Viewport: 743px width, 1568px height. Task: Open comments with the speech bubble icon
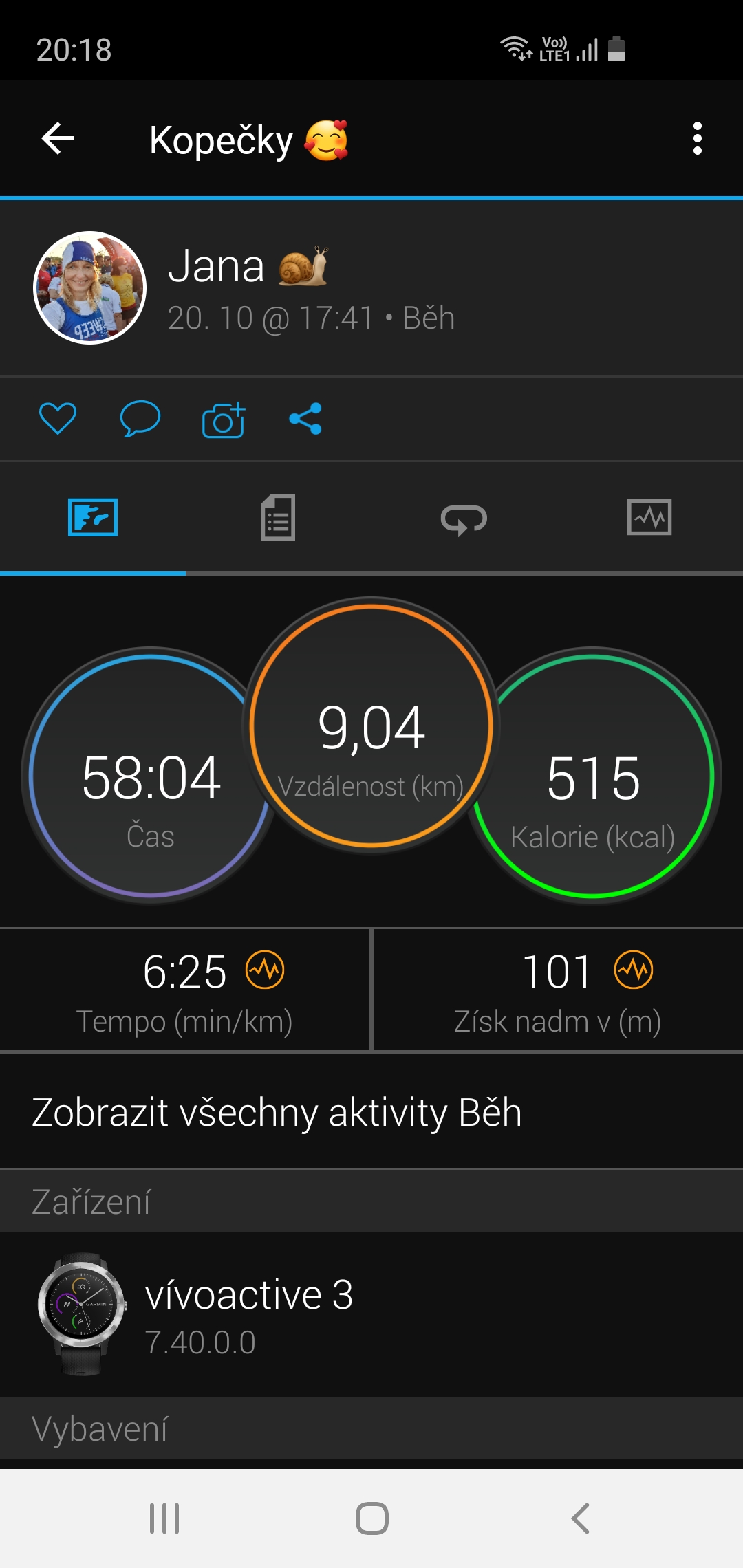click(x=140, y=418)
